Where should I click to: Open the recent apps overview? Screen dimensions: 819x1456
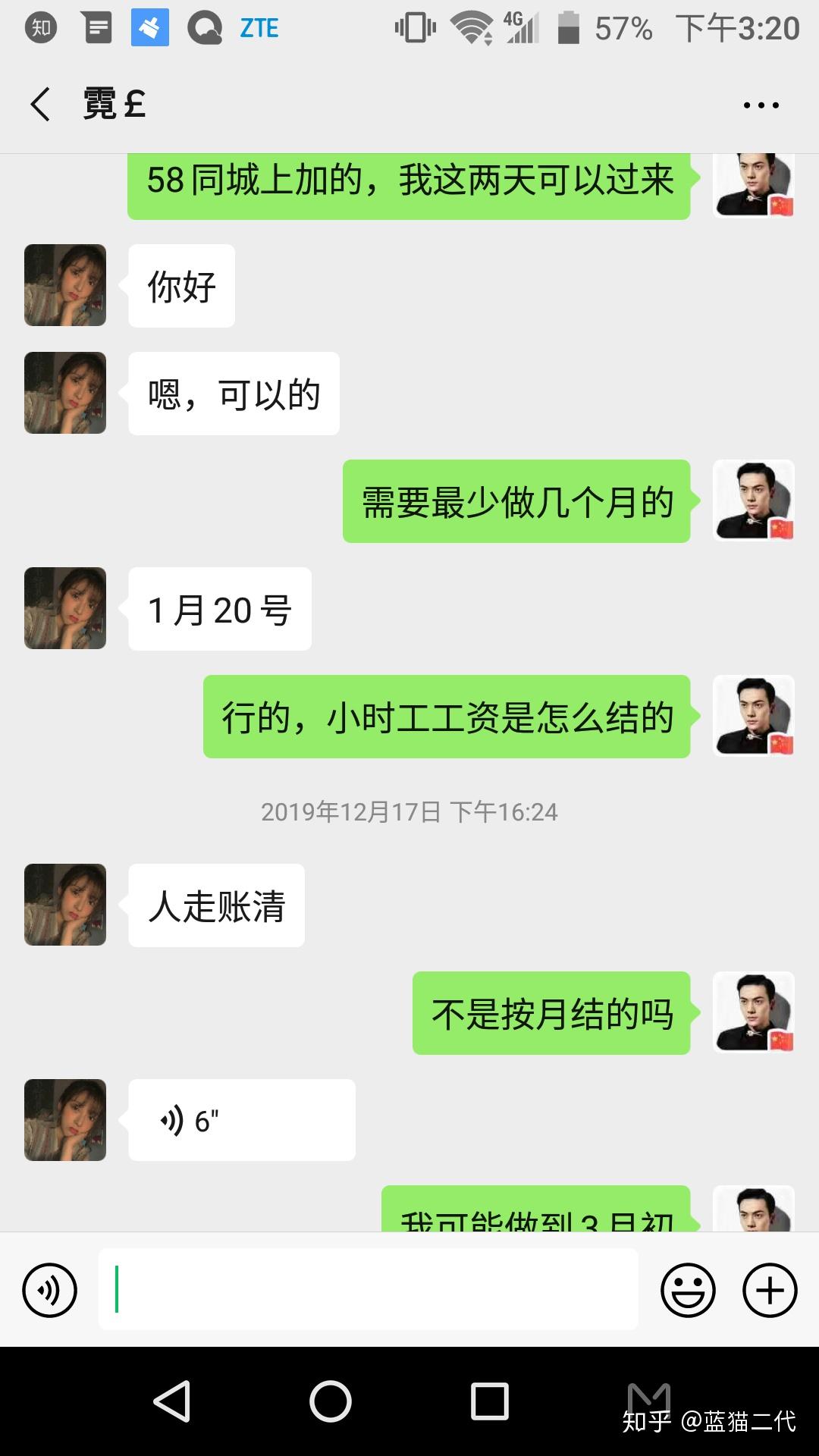coord(490,1401)
